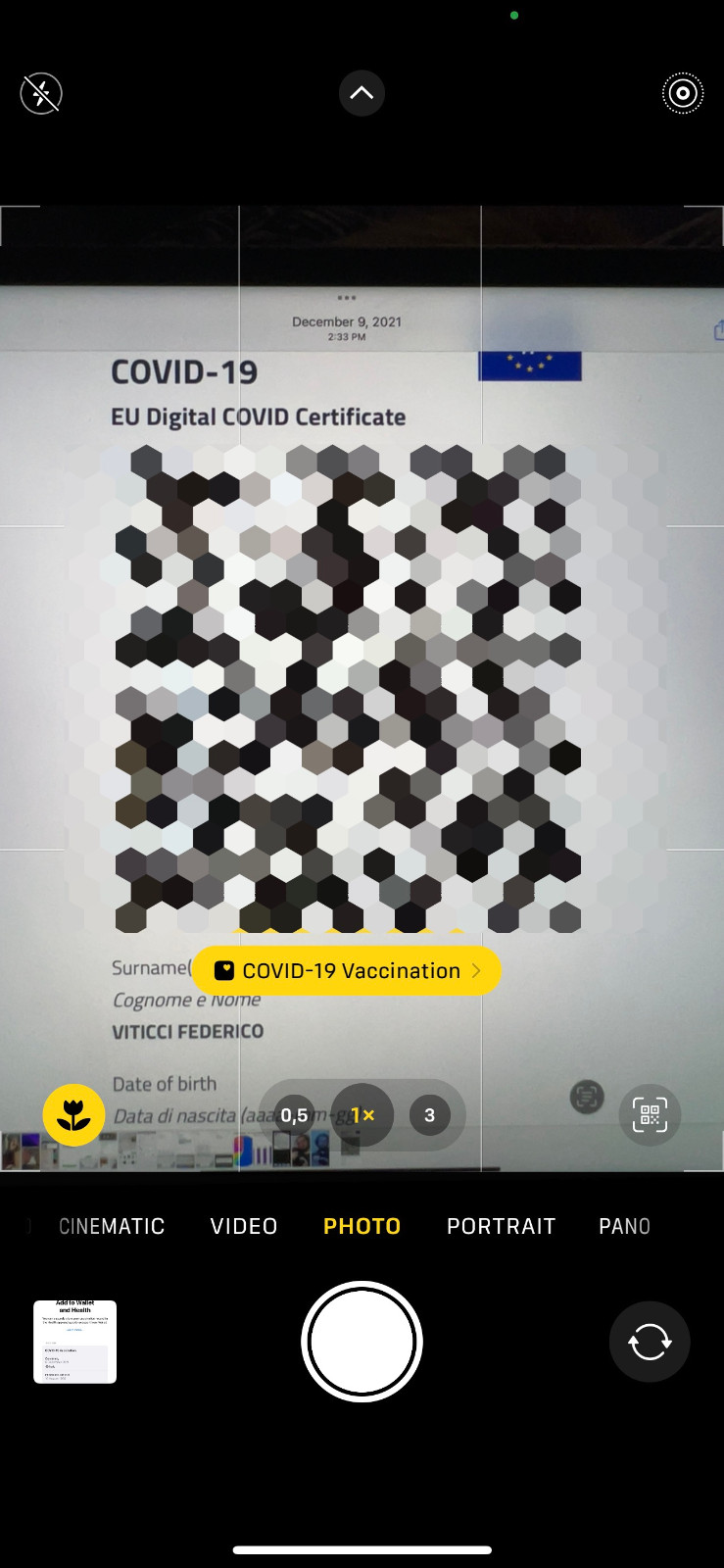Expand the camera controls chevron
Viewport: 724px width, 1568px height.
click(362, 93)
